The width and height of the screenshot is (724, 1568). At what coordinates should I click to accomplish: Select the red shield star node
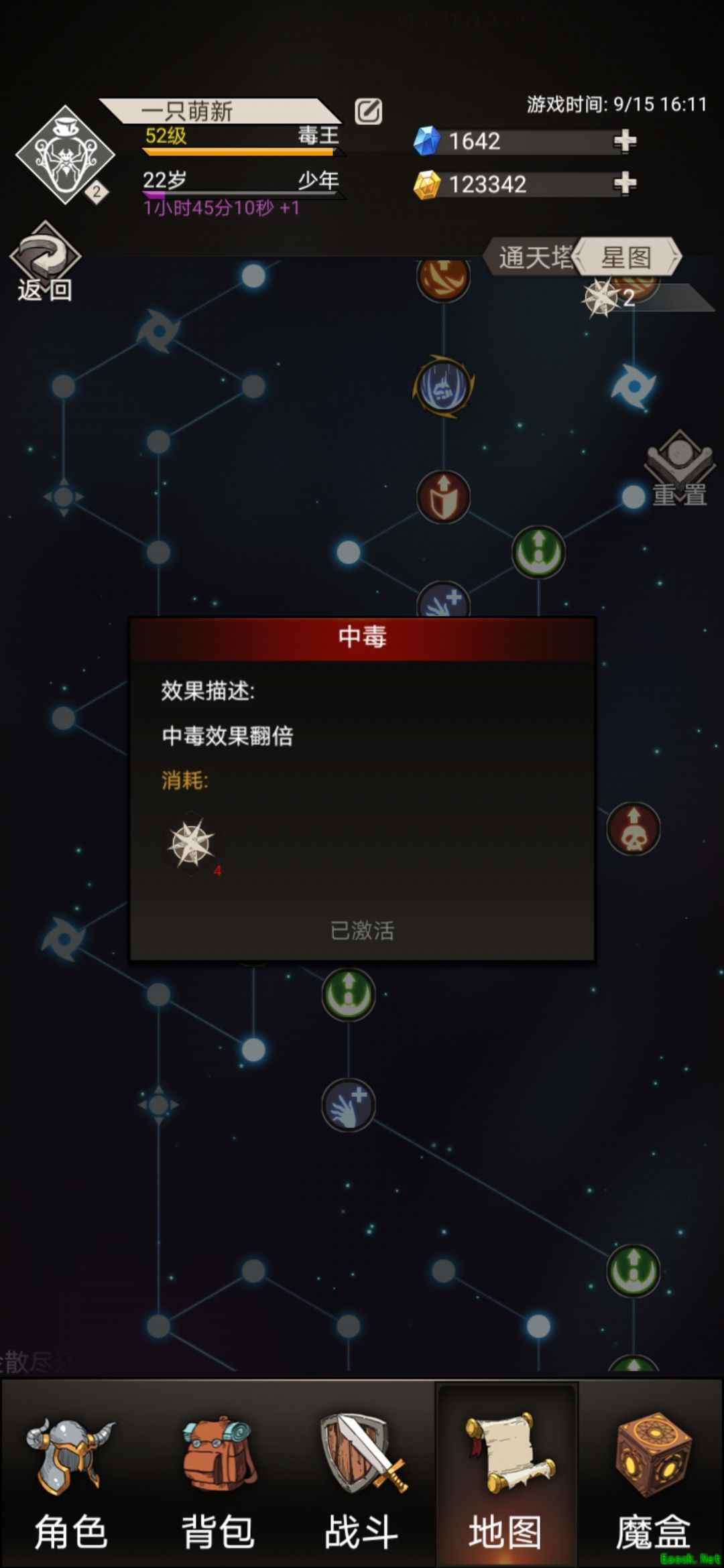tap(443, 497)
